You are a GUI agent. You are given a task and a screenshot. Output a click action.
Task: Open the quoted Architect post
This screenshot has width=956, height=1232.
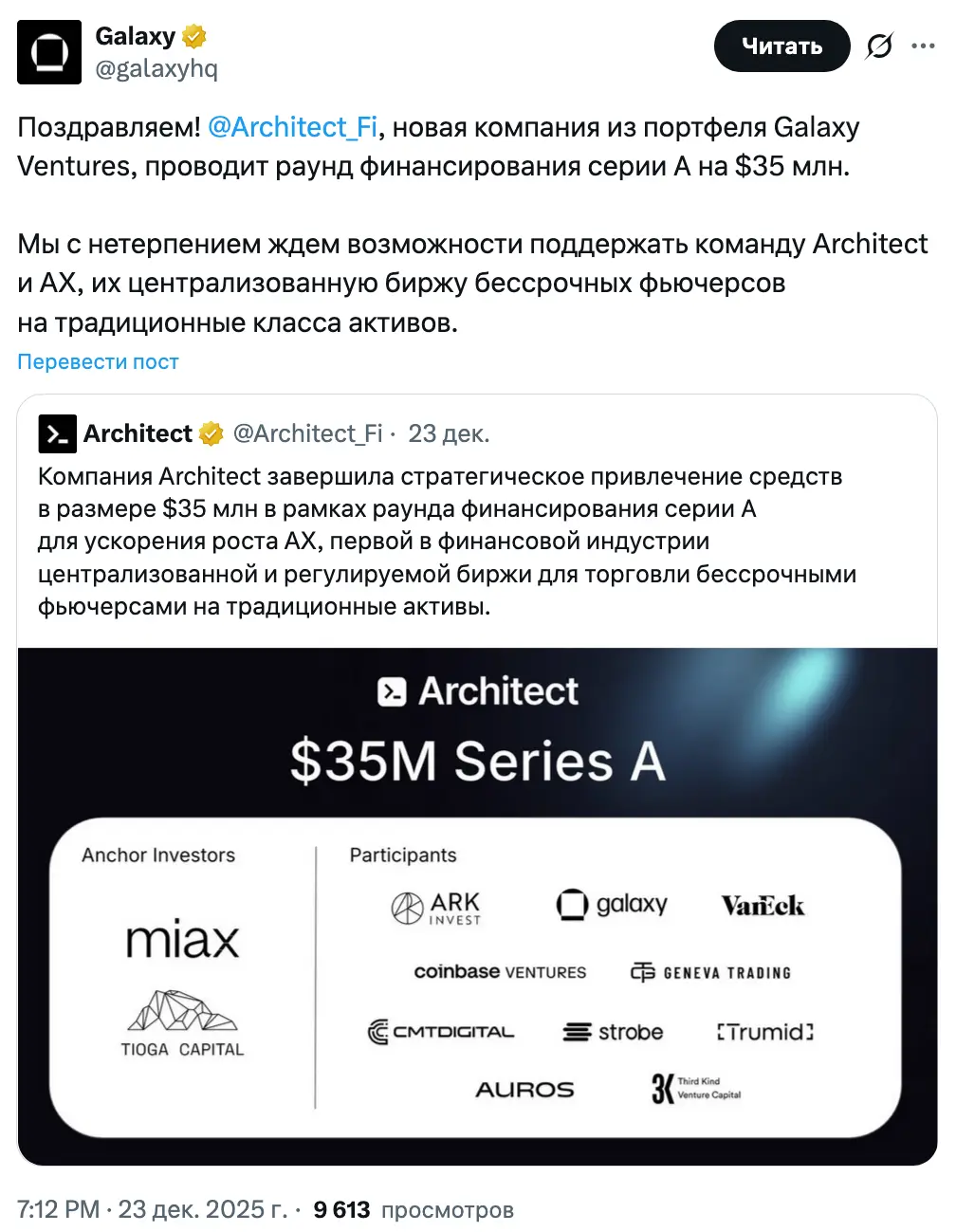point(446,541)
